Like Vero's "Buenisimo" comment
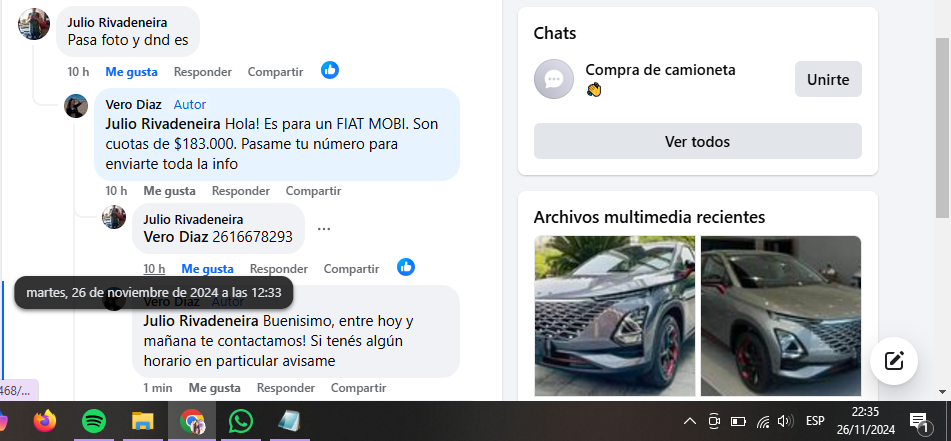The height and width of the screenshot is (441, 951). (x=214, y=388)
